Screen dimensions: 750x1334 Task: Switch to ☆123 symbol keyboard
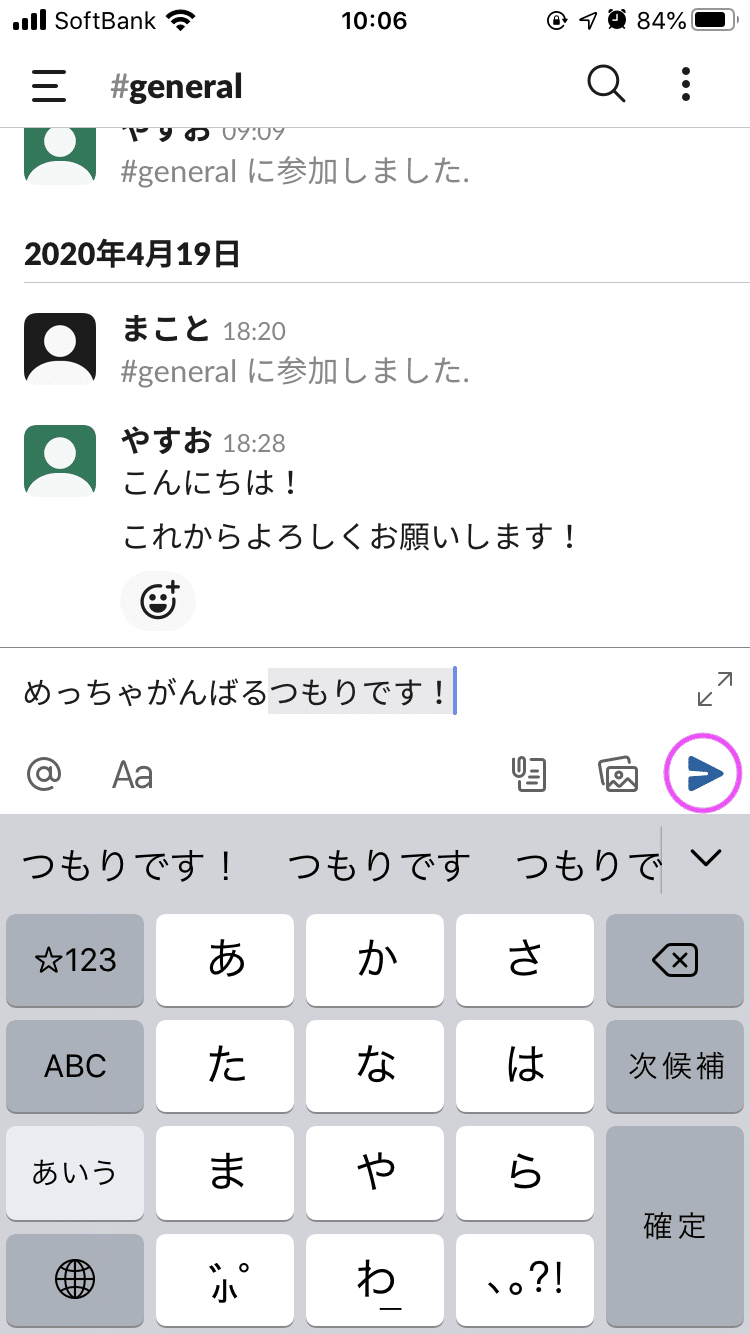point(74,960)
